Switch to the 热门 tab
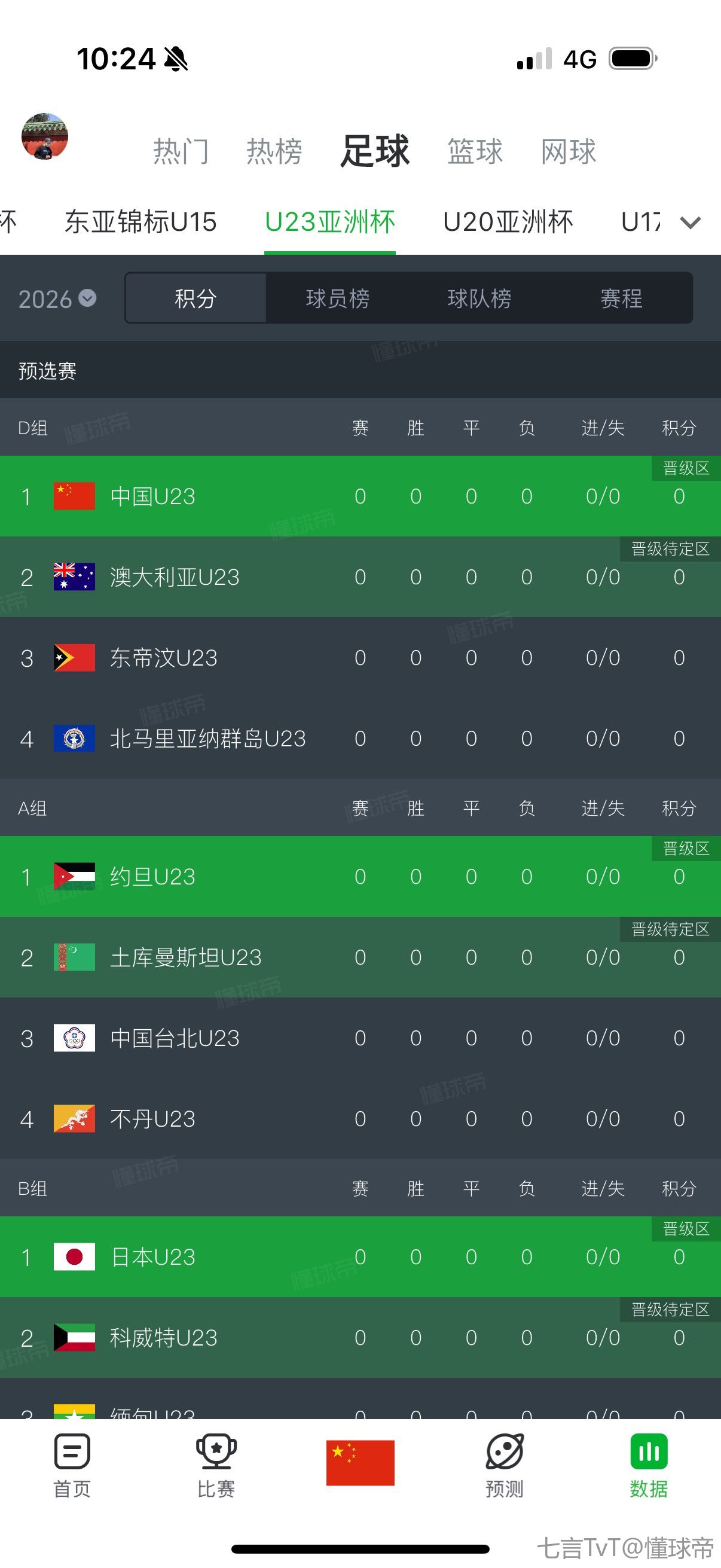 (x=181, y=151)
